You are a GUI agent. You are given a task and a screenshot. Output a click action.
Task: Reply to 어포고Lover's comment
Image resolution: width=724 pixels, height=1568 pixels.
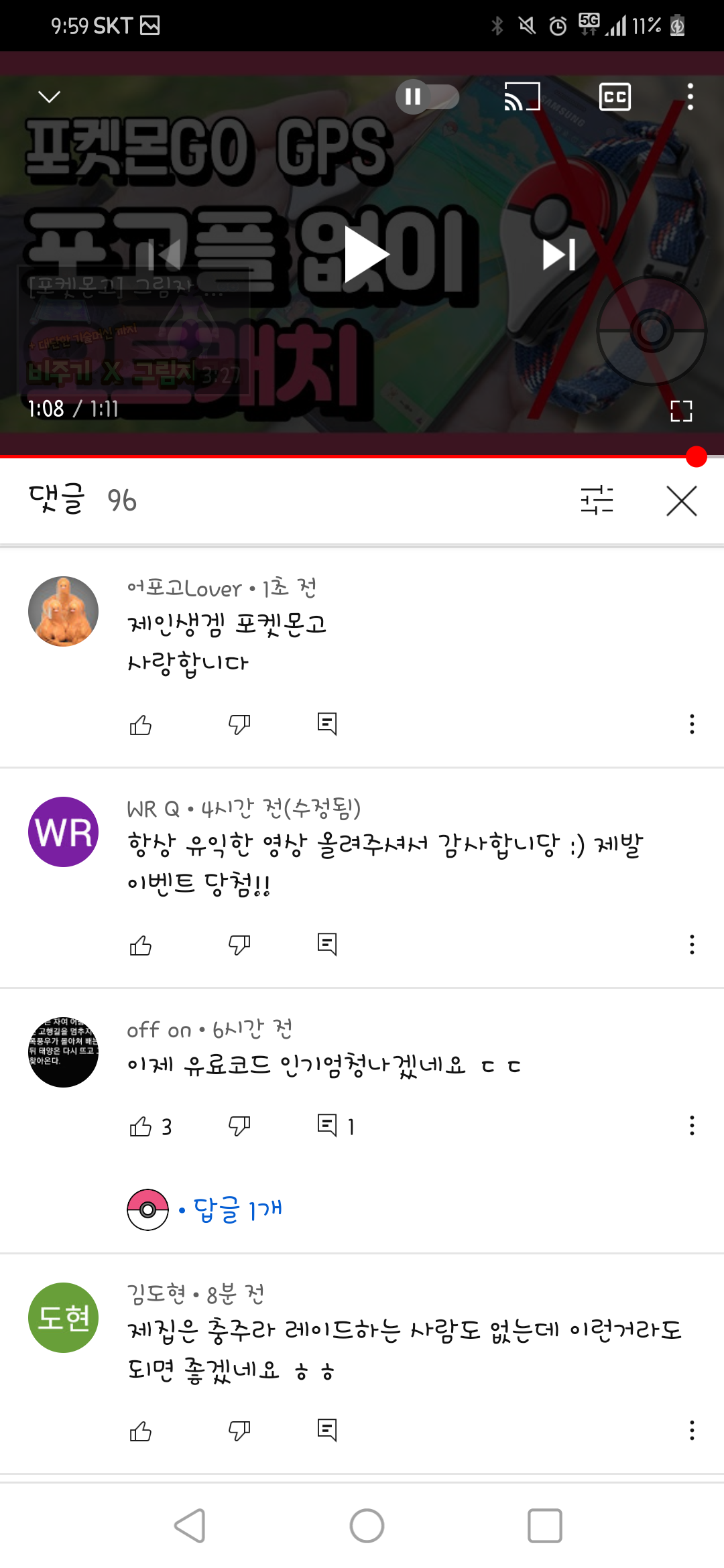point(327,724)
